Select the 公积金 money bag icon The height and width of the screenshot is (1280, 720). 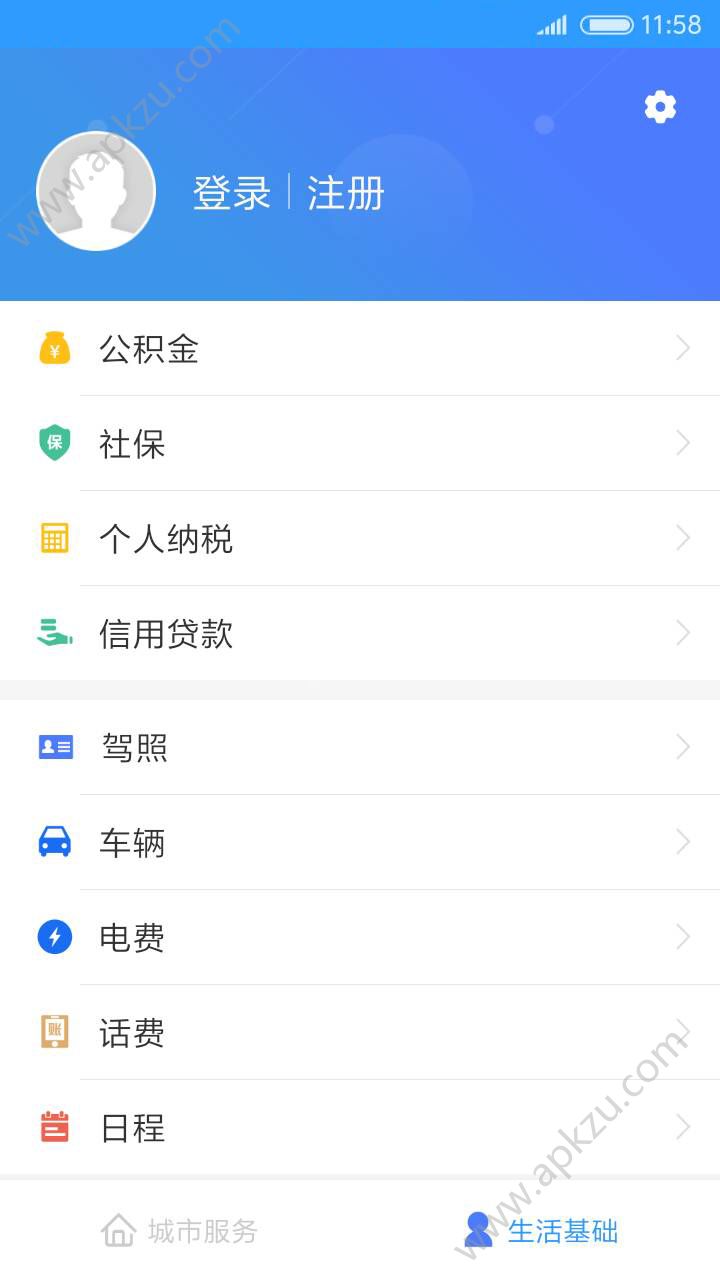pos(54,350)
